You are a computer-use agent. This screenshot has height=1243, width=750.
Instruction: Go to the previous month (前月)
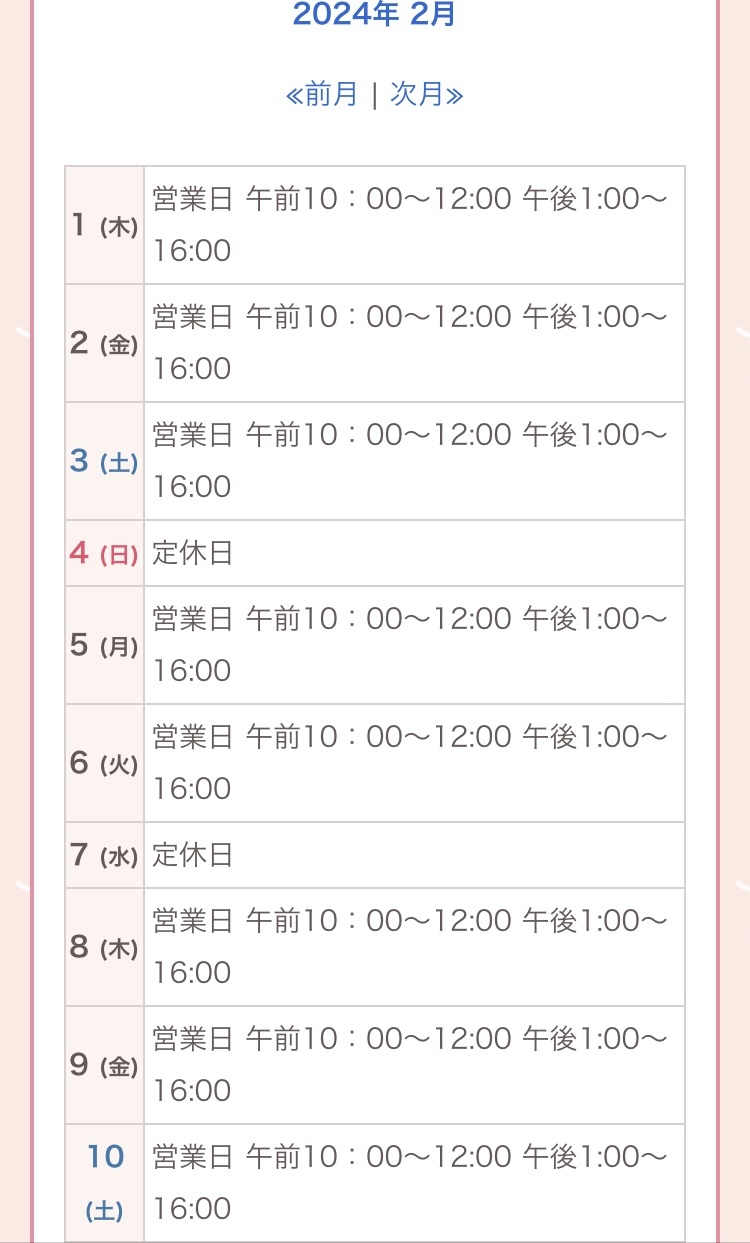[x=321, y=95]
